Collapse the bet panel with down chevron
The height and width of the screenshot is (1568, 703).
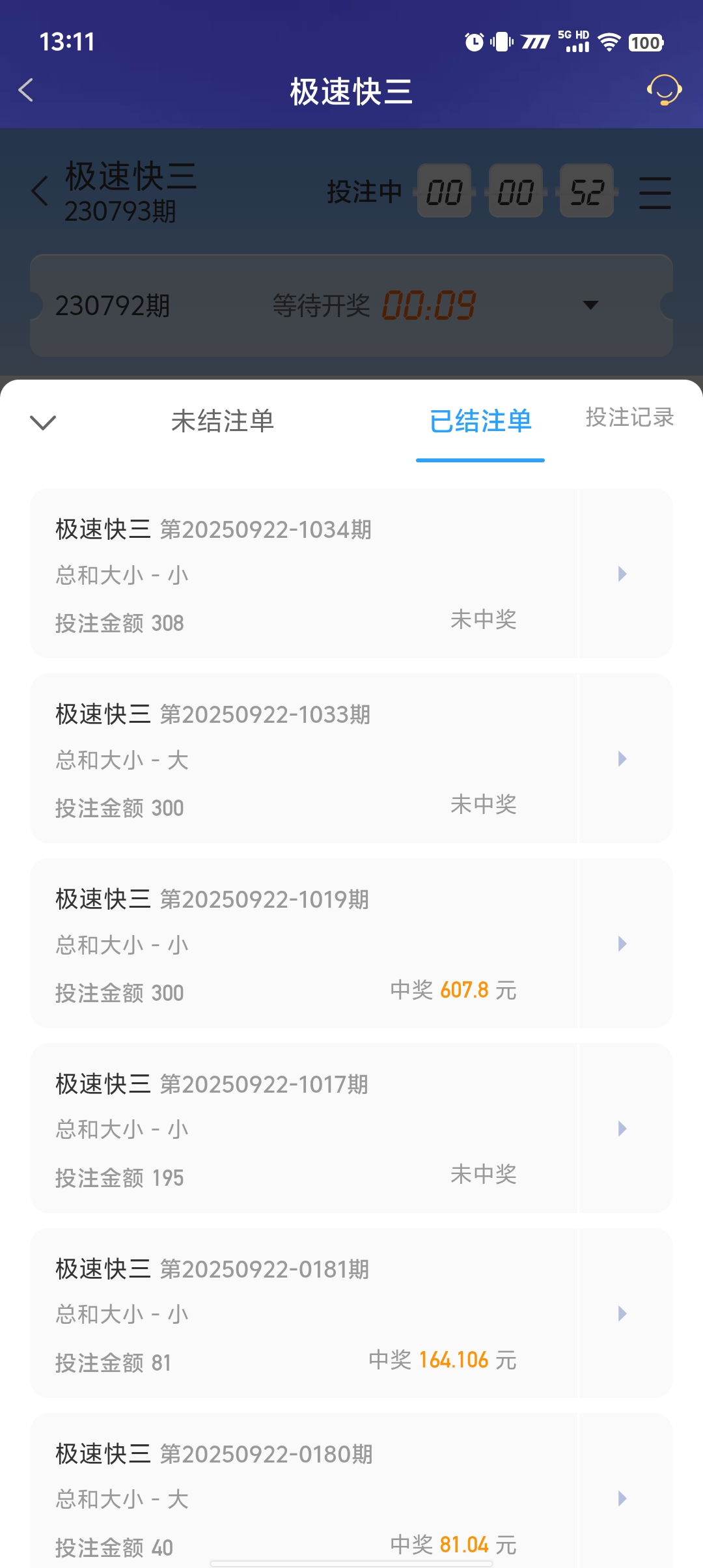[42, 422]
